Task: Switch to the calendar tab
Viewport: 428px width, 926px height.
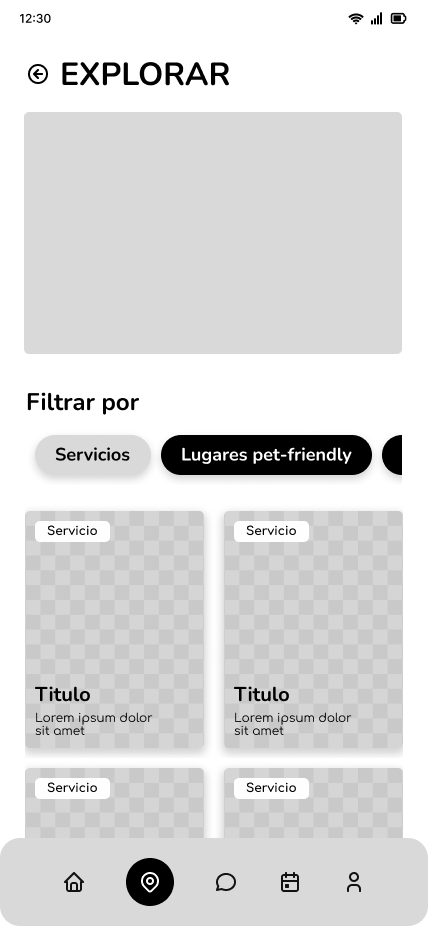Action: click(x=290, y=882)
